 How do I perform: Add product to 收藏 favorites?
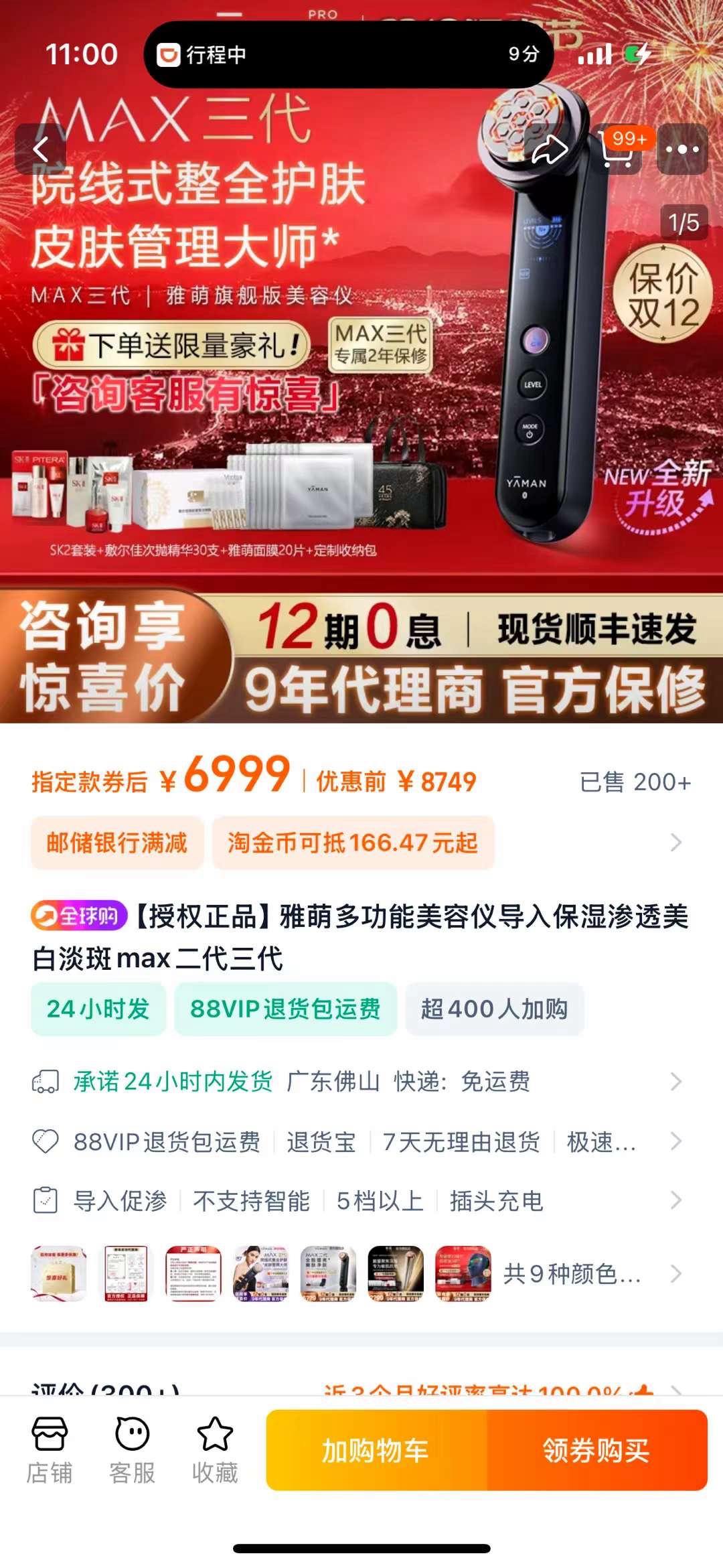(x=215, y=1450)
